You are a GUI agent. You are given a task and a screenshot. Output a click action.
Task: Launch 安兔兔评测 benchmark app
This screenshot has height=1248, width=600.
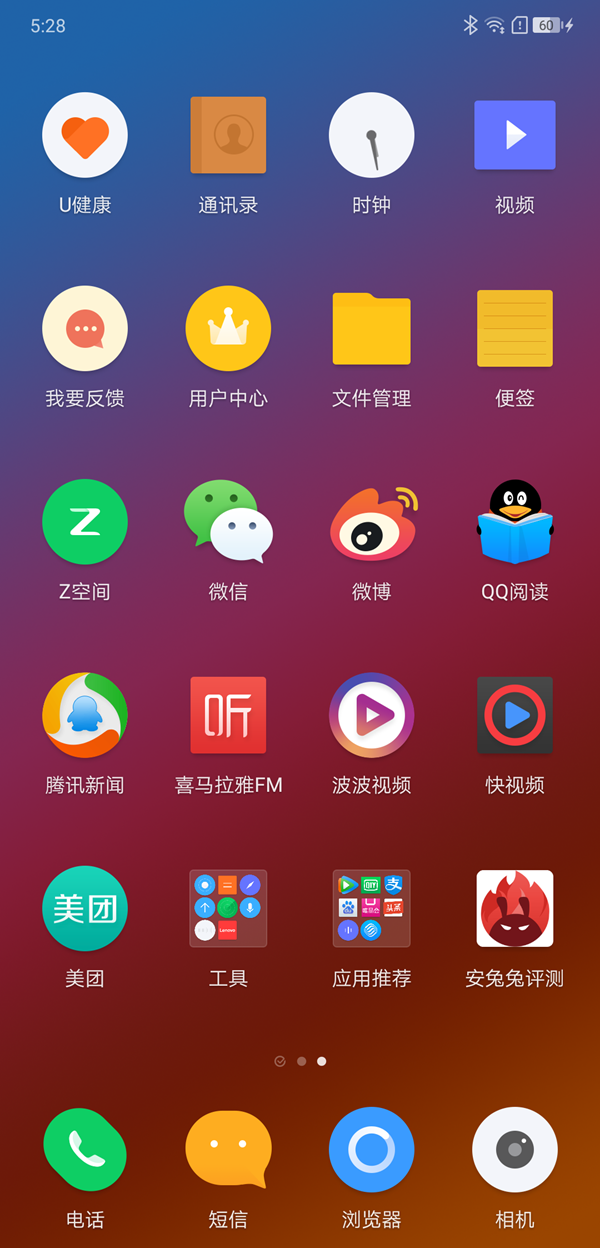click(514, 908)
